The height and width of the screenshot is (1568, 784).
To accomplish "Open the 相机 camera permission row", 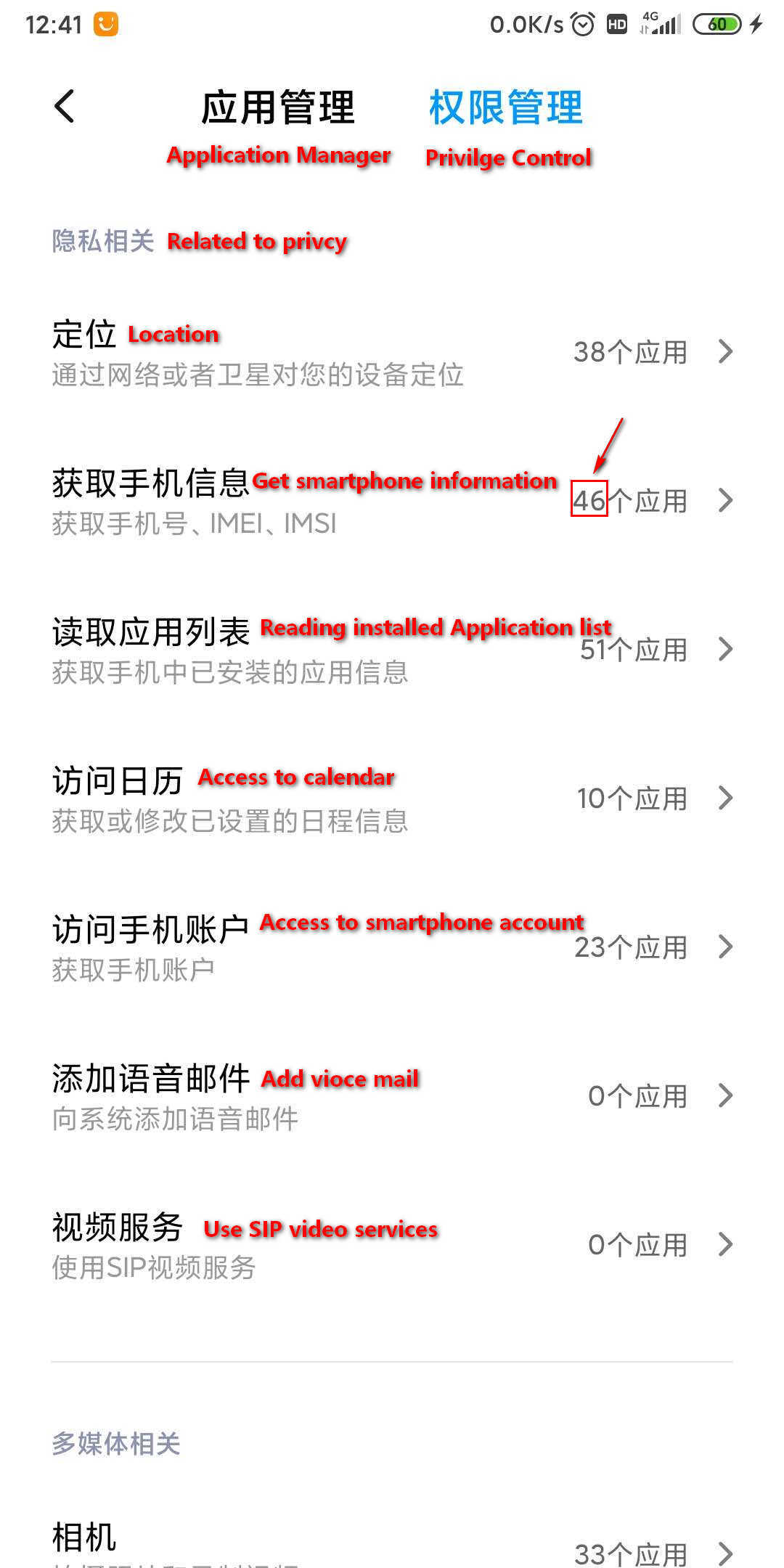I will [392, 1543].
